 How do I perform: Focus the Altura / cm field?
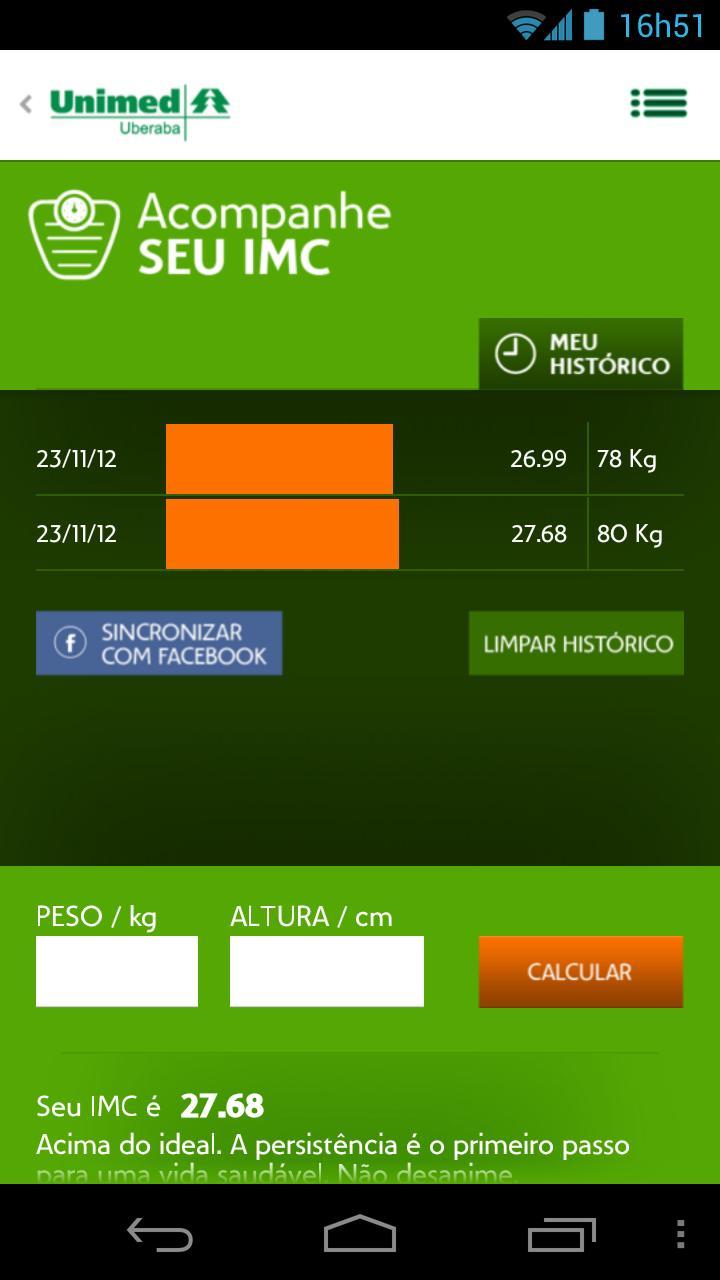[327, 971]
